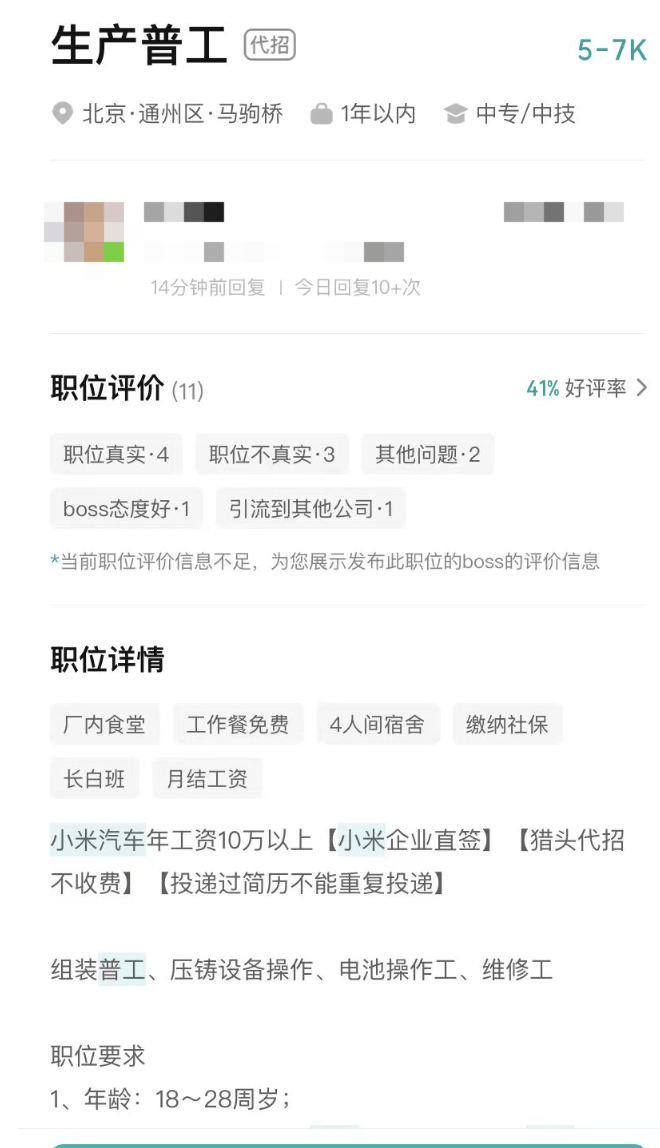Open the 41% 好评率 rating details

pos(586,388)
